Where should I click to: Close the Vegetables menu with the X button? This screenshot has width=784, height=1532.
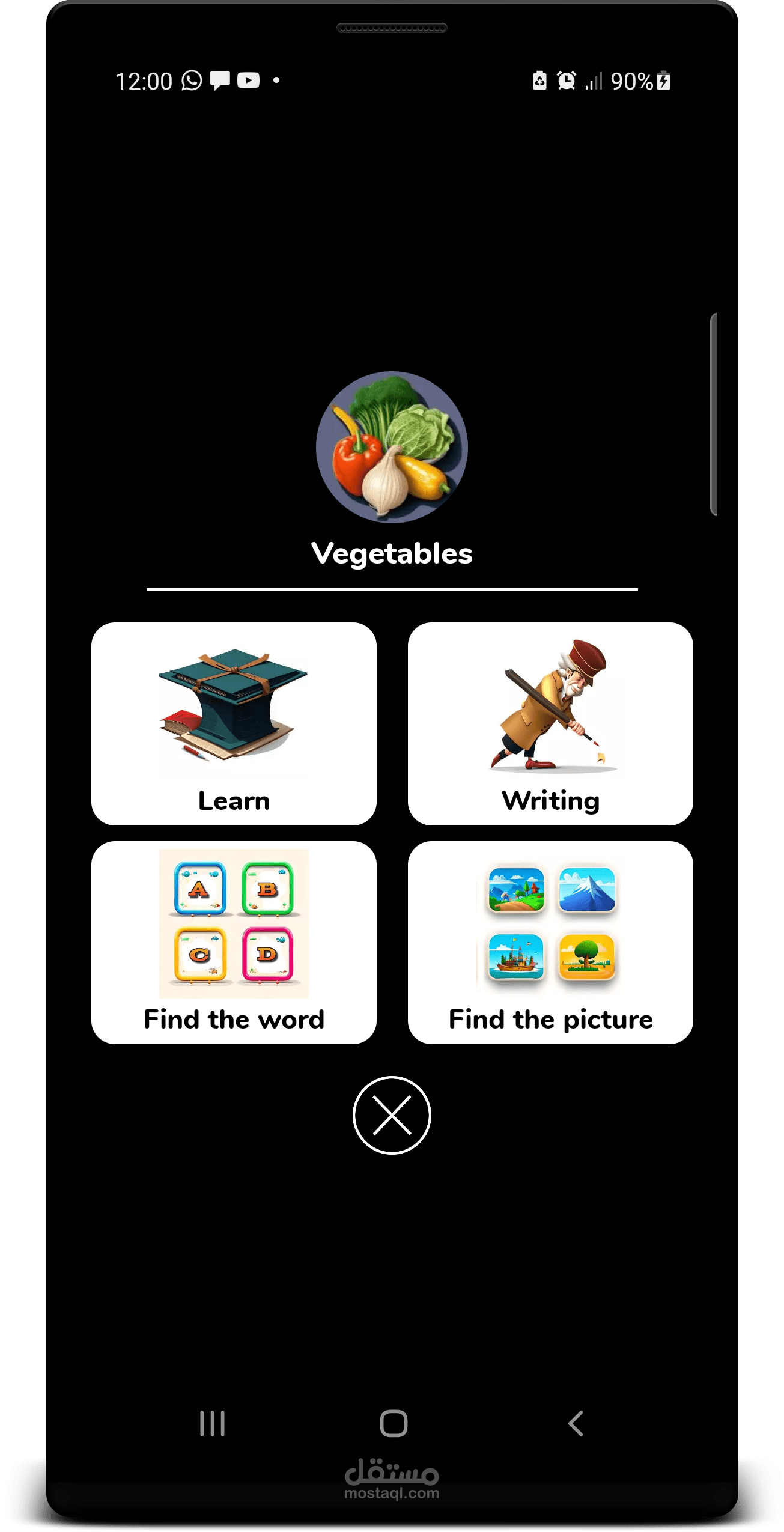(392, 1115)
